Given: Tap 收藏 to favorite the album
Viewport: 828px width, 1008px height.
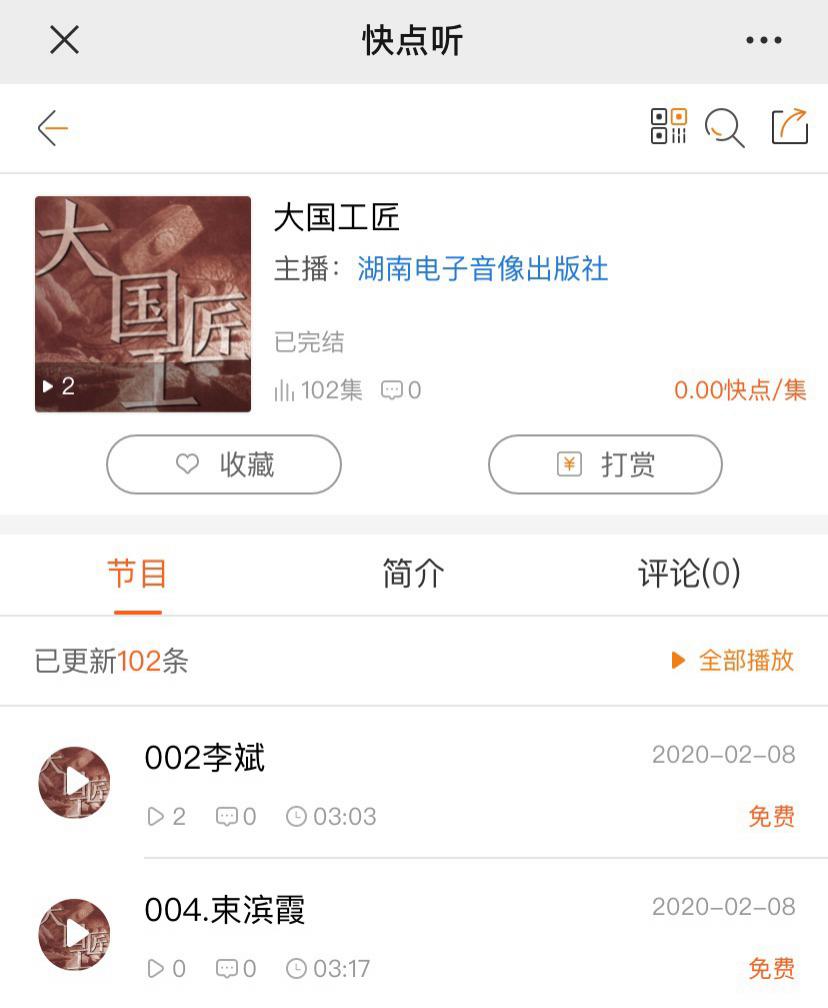Looking at the screenshot, I should pyautogui.click(x=224, y=464).
